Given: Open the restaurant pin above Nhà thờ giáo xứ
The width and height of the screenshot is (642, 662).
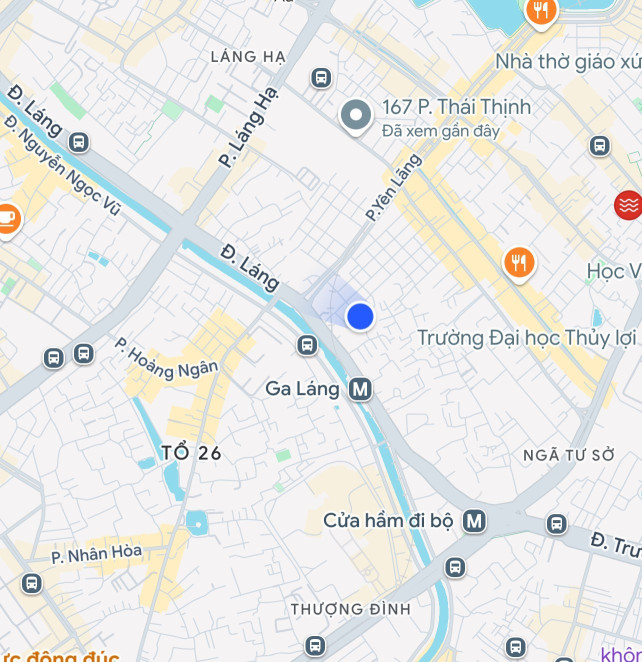Looking at the screenshot, I should coord(541,12).
